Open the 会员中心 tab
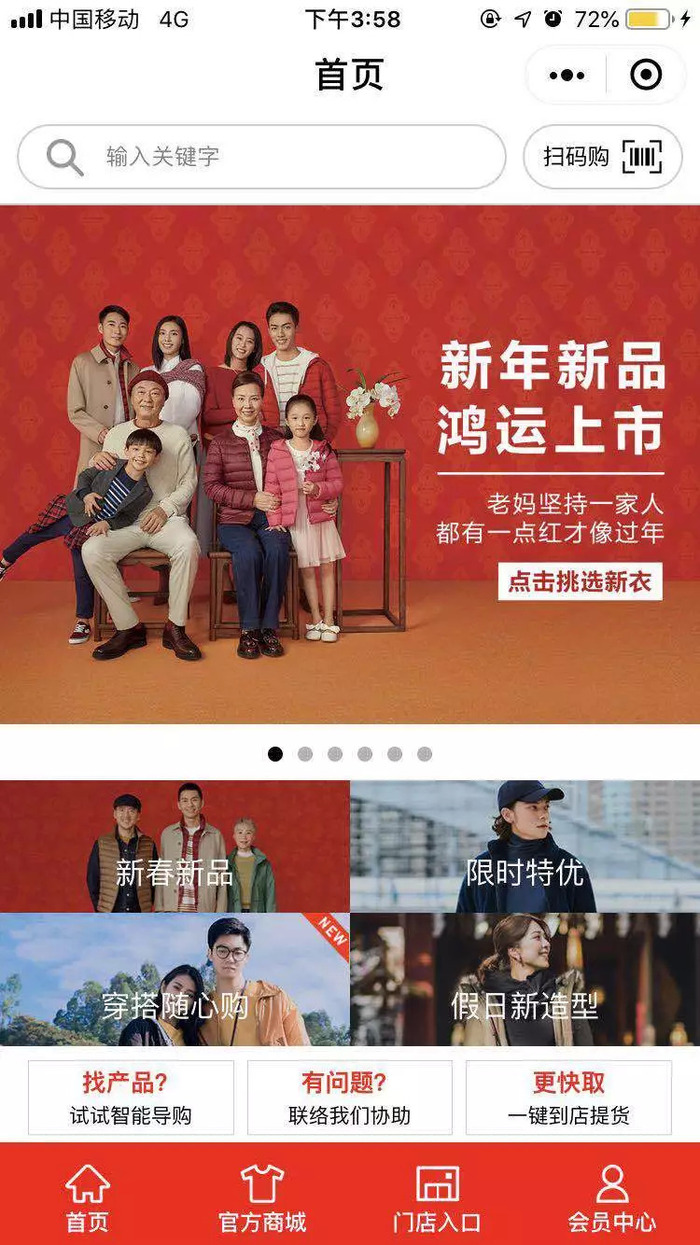 (x=612, y=1197)
